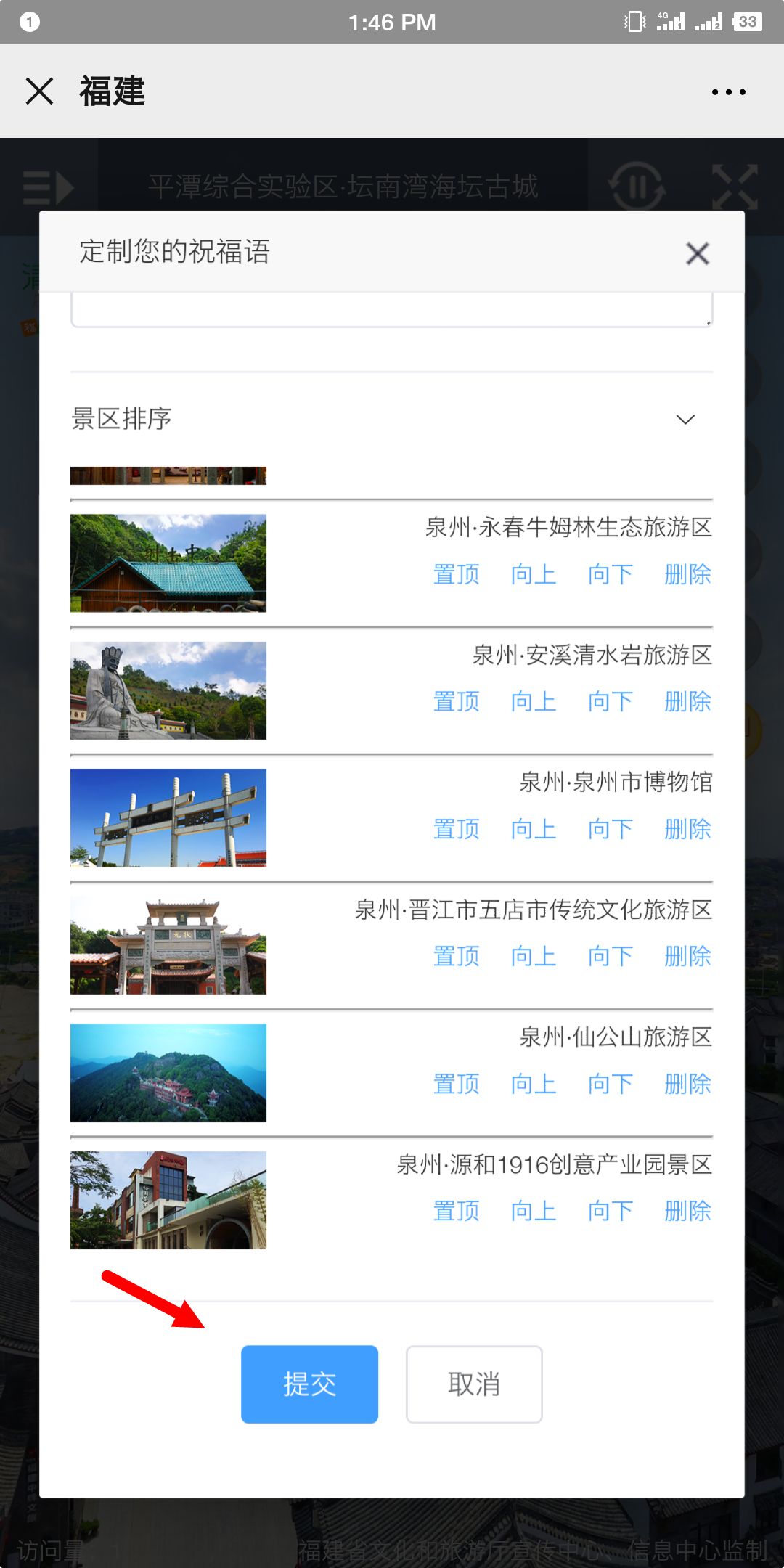
Task: Move 泉州·安溪清水岩旅游区 up one position
Action: [x=534, y=701]
